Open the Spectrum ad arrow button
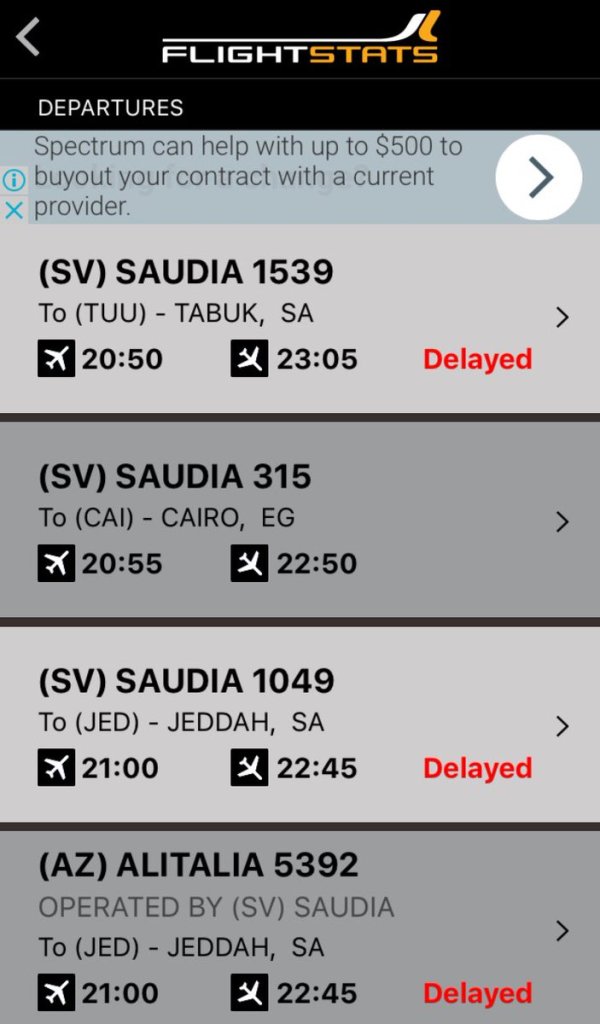The height and width of the screenshot is (1024, 600). pos(539,177)
